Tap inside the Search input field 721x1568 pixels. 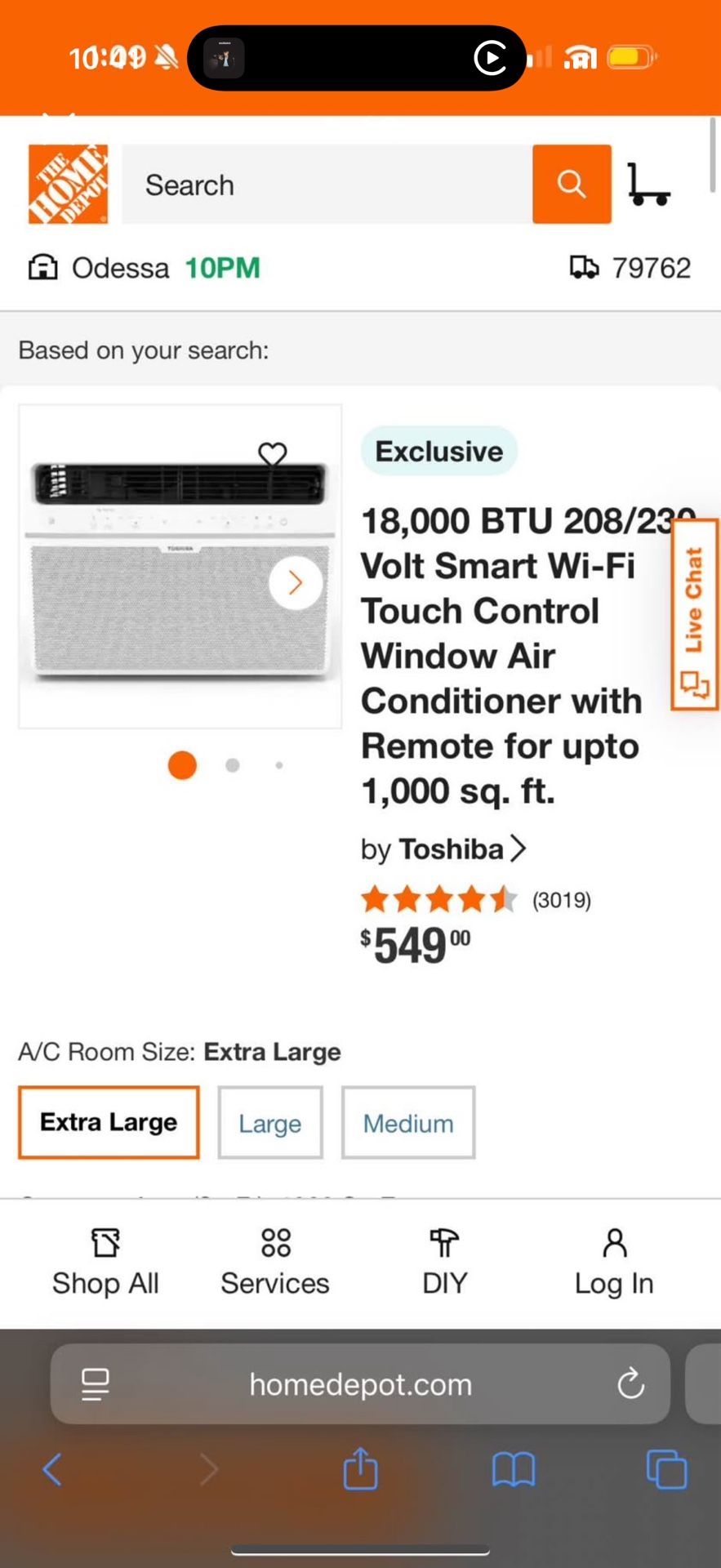(327, 184)
